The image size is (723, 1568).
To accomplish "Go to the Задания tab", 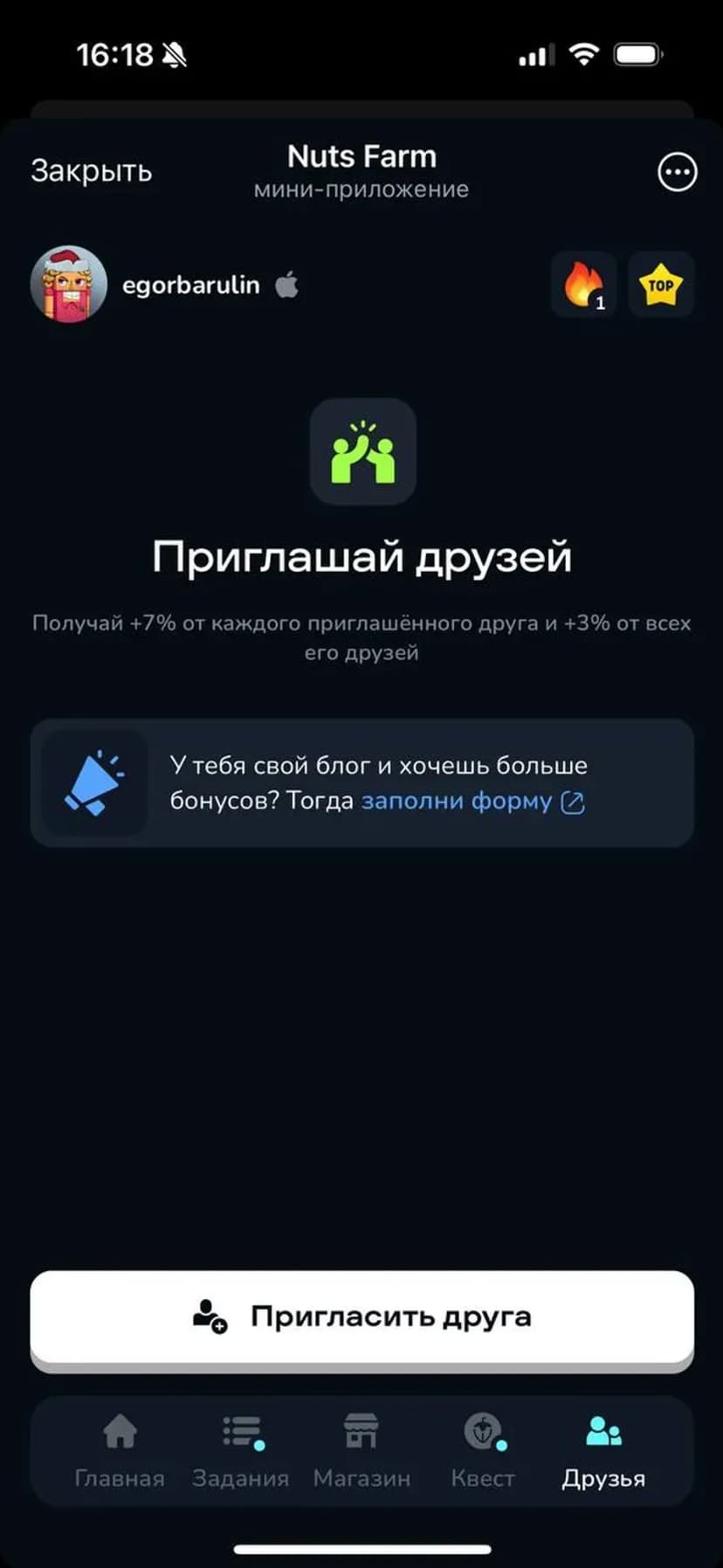I will click(x=240, y=1451).
